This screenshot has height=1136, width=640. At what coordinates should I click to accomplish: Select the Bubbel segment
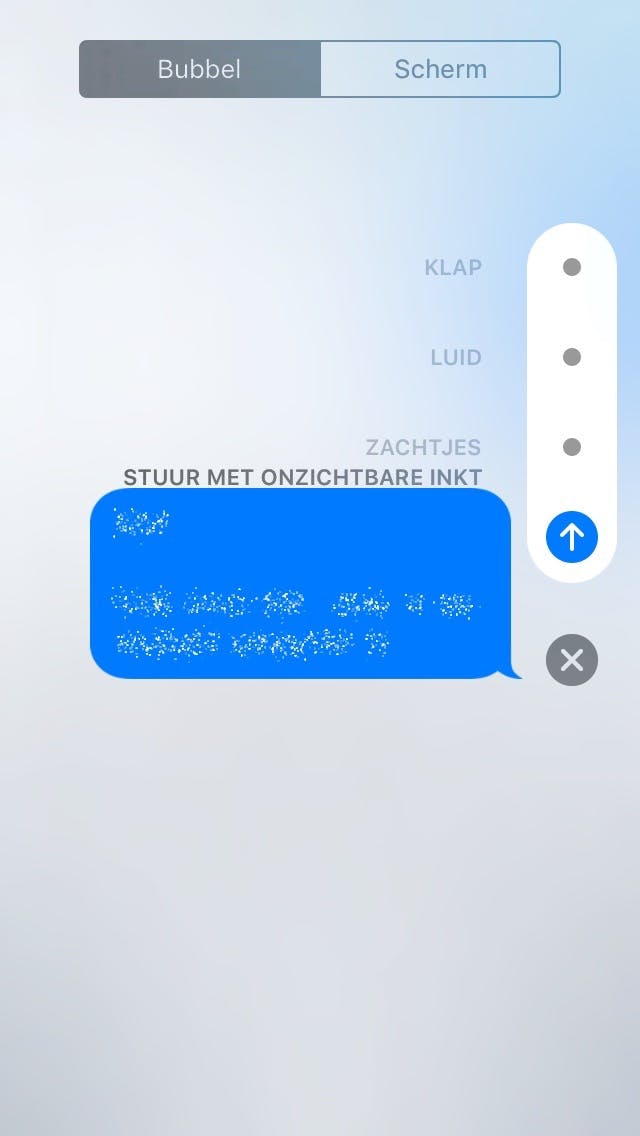200,69
